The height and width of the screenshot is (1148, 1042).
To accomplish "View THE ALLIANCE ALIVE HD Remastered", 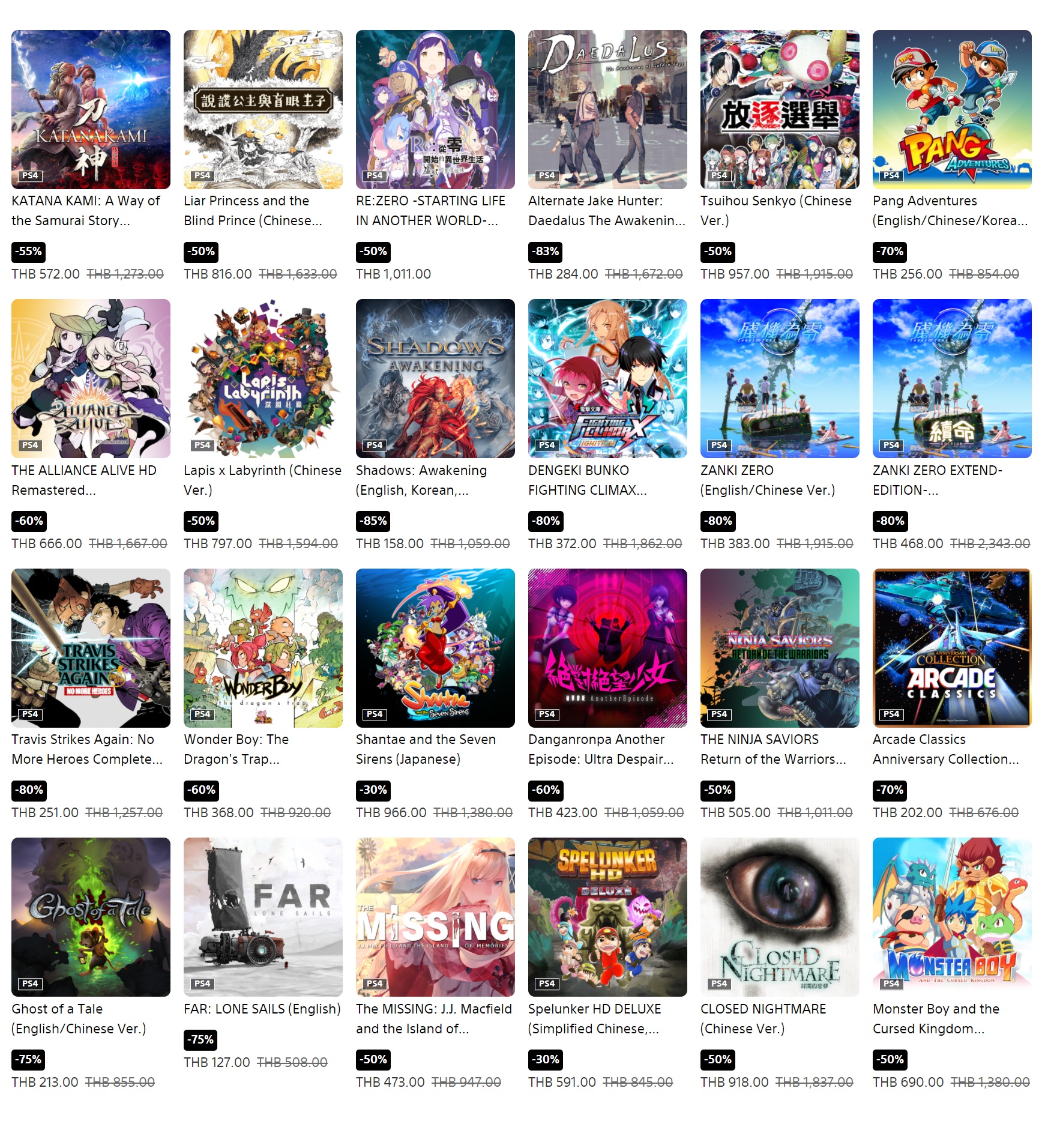I will coord(91,378).
